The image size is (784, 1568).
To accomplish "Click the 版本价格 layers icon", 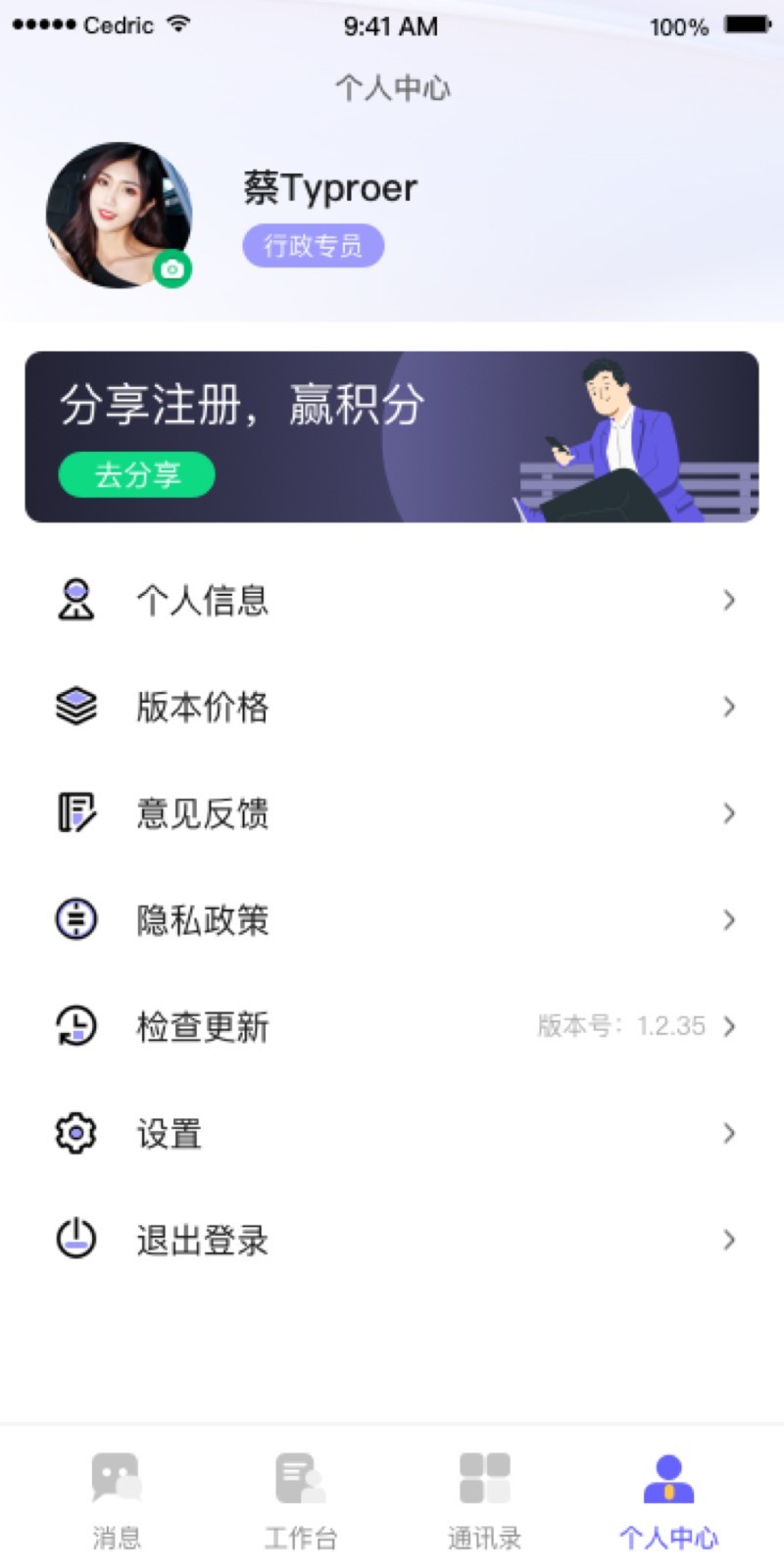I will (75, 707).
